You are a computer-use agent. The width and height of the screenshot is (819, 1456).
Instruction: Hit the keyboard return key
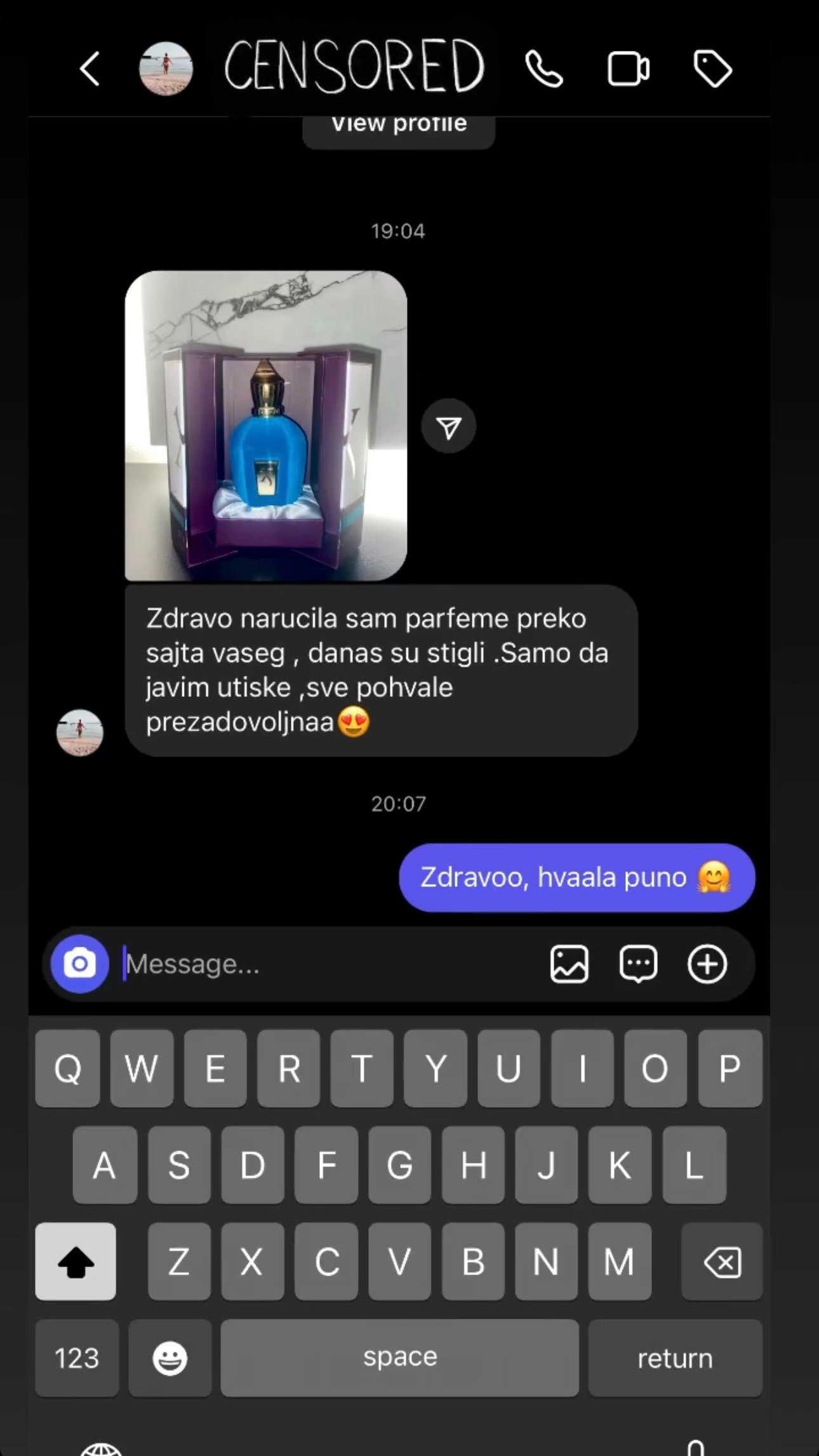pyautogui.click(x=675, y=1358)
